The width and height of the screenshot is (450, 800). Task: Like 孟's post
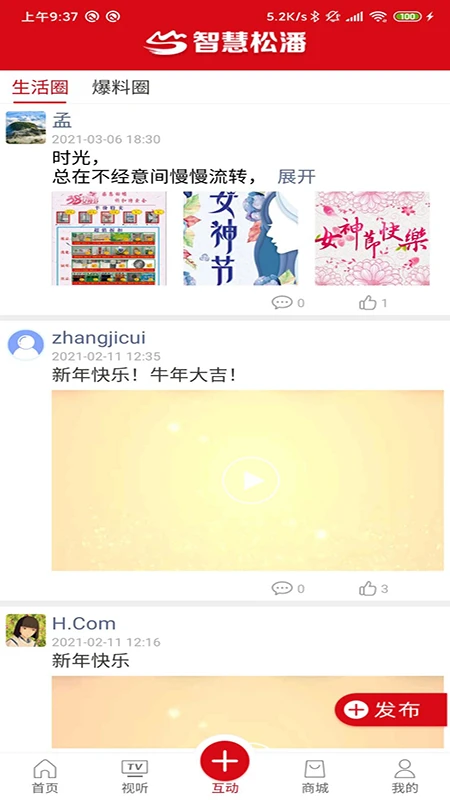tap(373, 303)
